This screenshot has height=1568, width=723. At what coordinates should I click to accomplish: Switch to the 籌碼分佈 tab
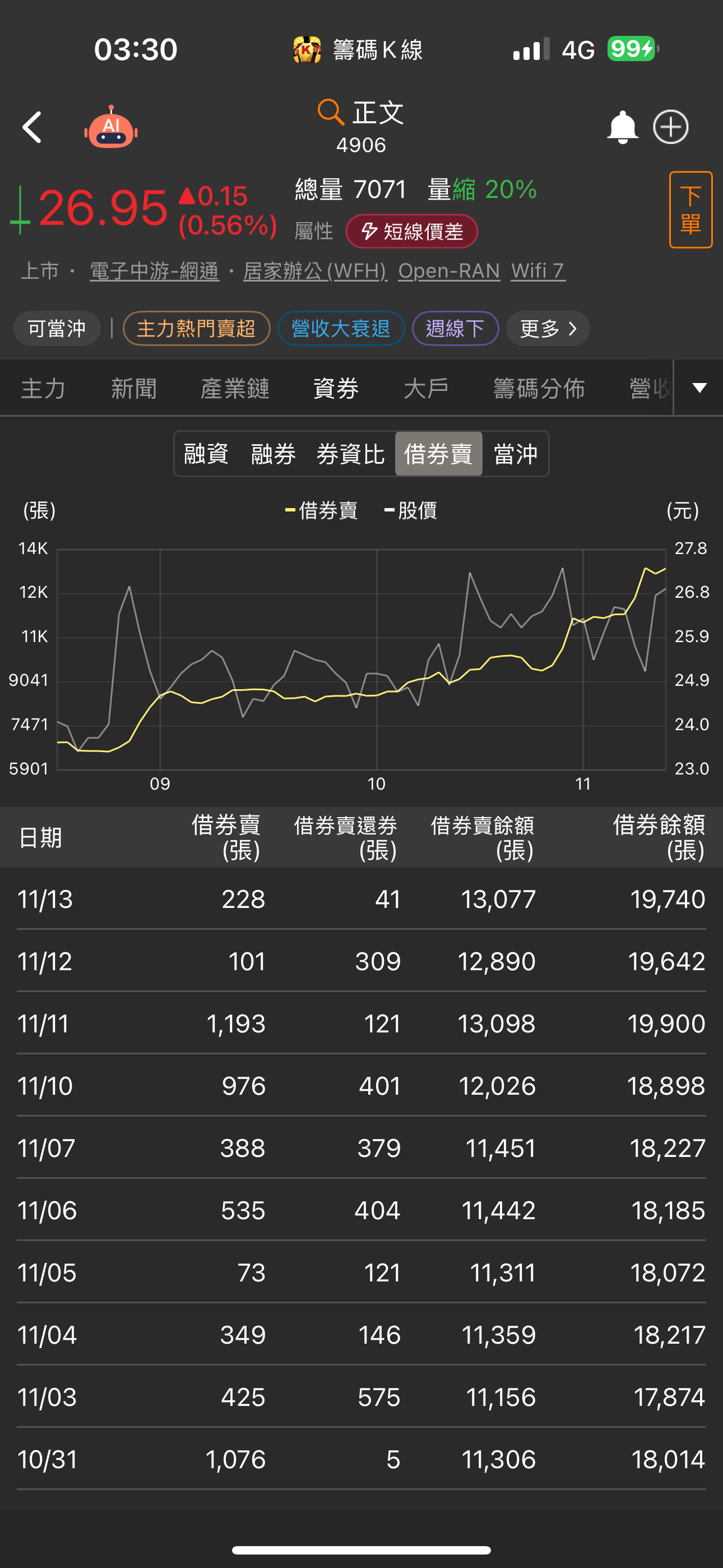(x=539, y=388)
